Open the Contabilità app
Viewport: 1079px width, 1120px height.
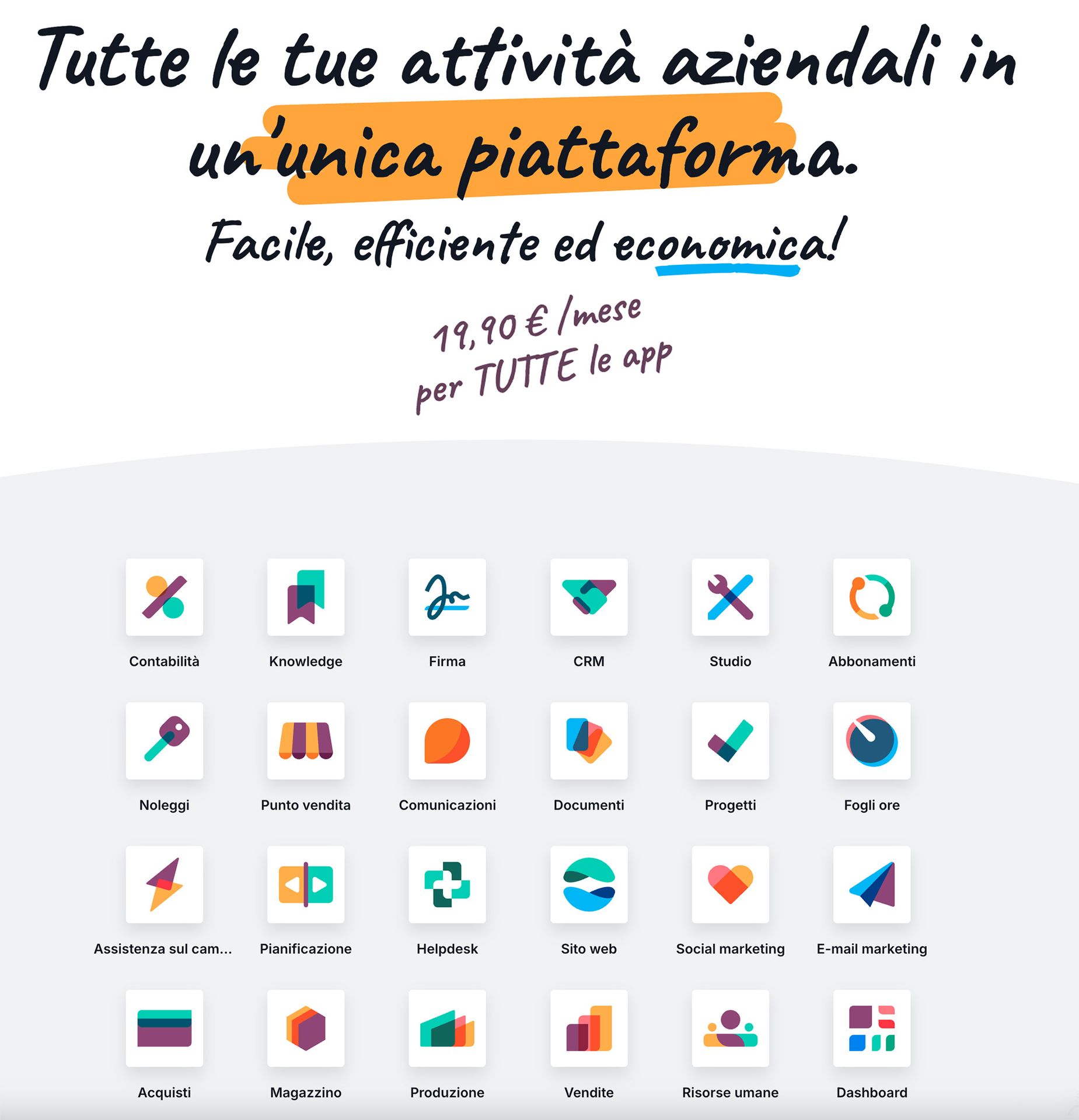(164, 597)
